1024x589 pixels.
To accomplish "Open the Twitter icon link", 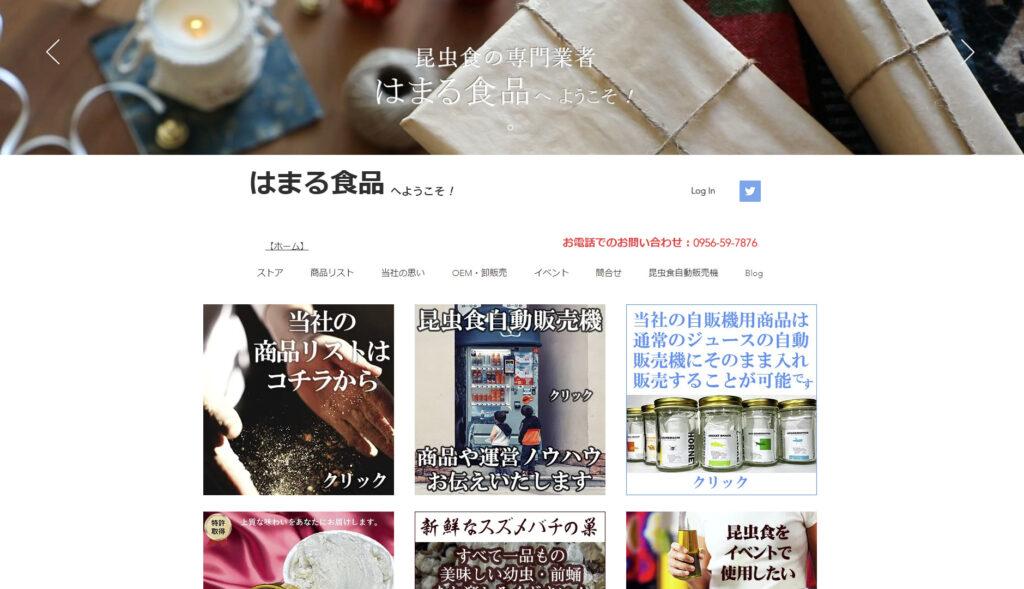I will (x=750, y=191).
